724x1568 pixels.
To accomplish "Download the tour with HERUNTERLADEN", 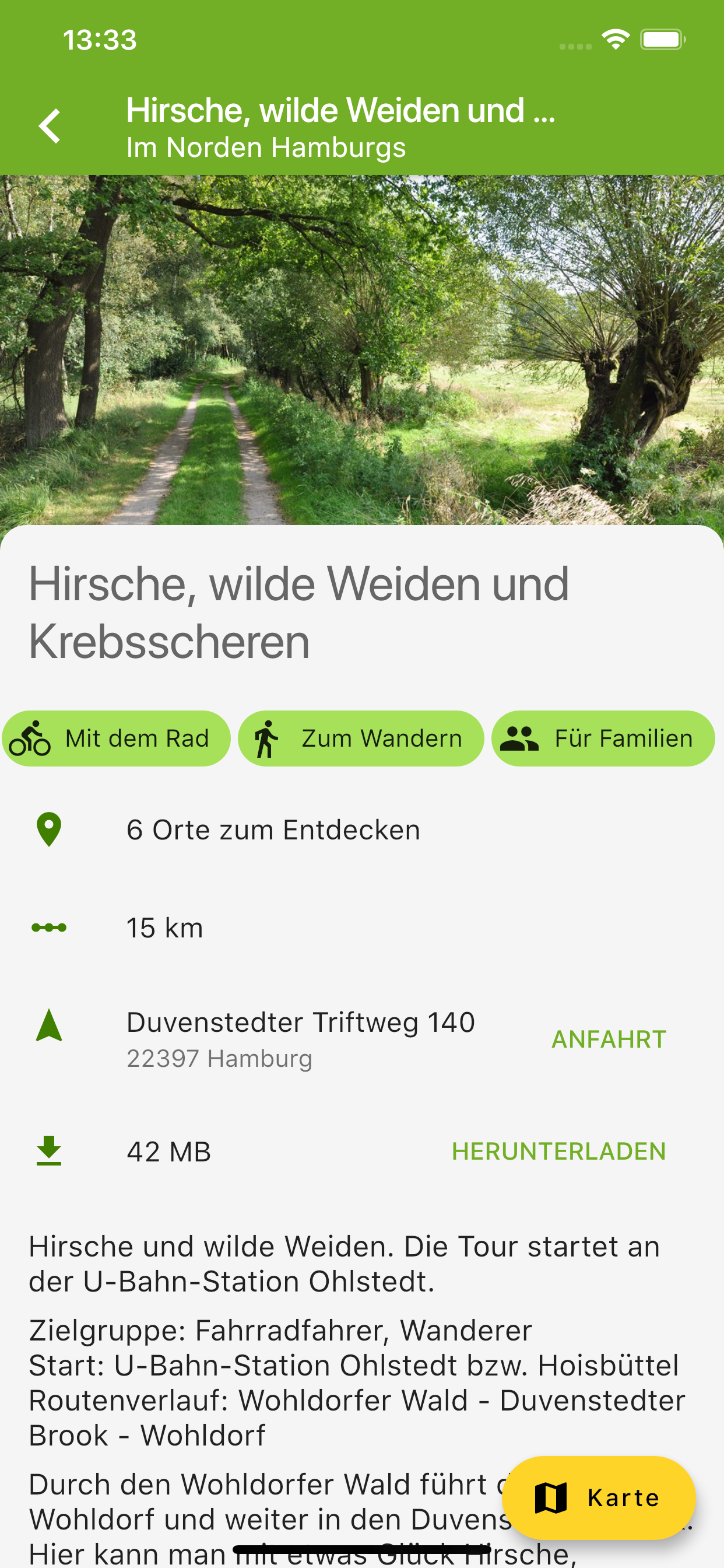I will (x=558, y=1151).
